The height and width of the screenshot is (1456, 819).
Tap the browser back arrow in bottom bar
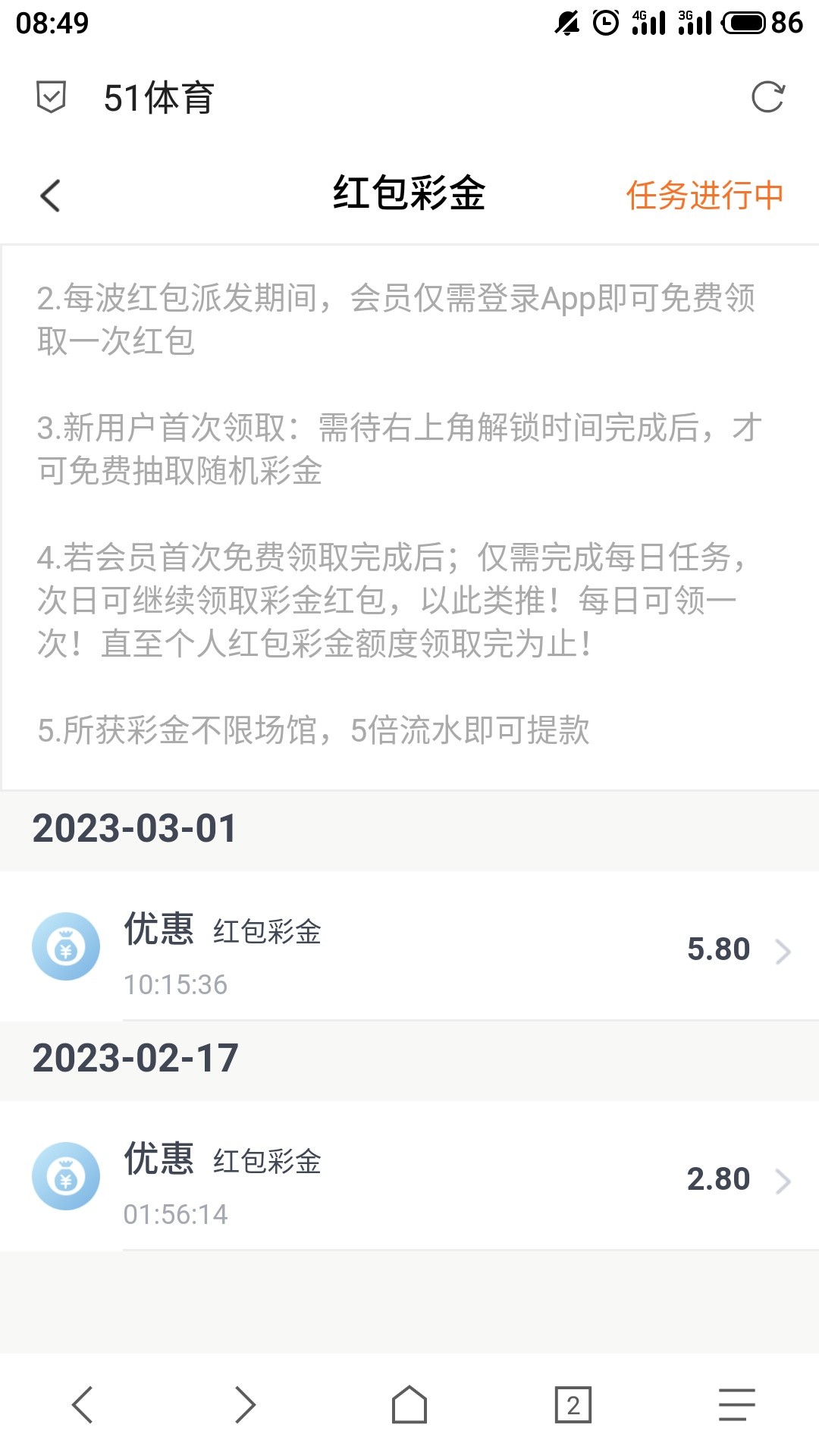82,1405
